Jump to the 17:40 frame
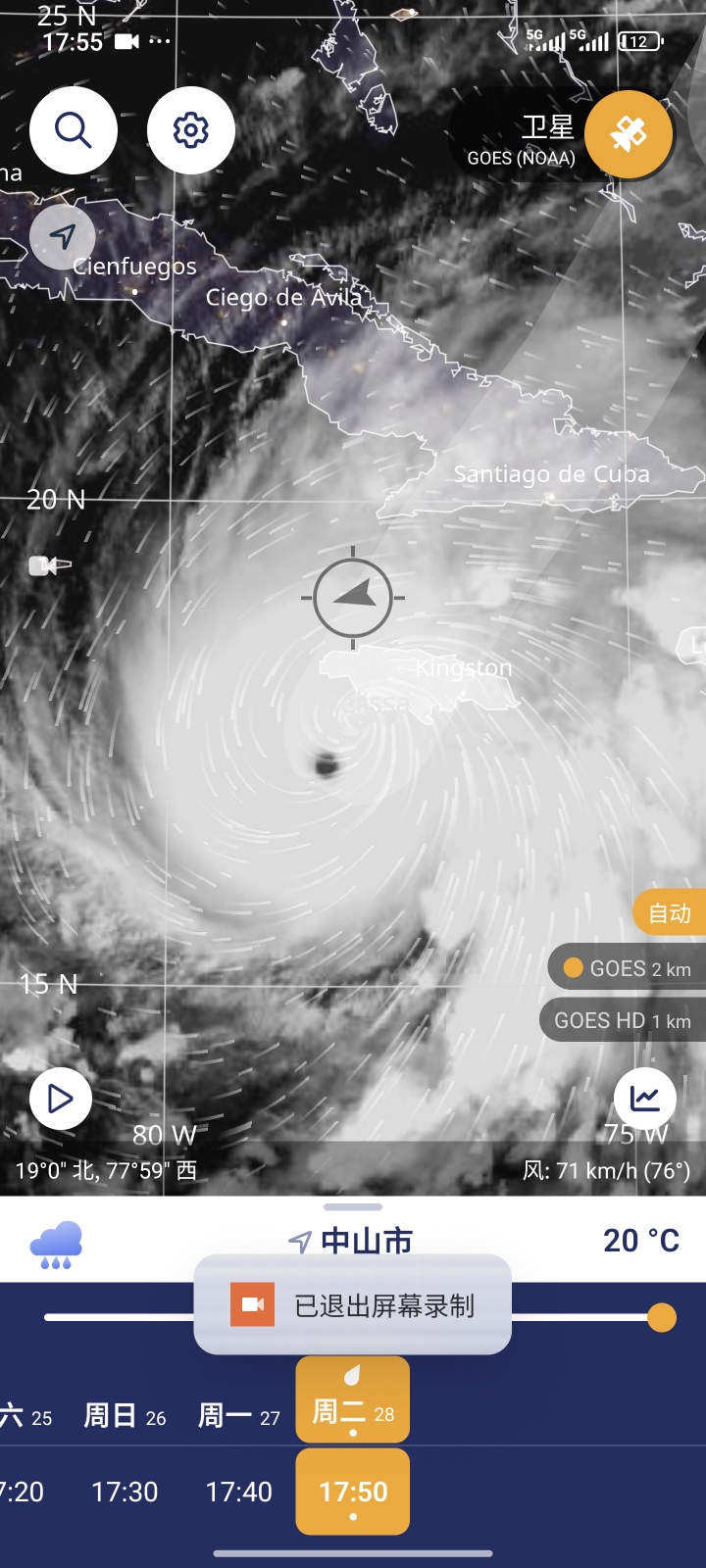The height and width of the screenshot is (1568, 706). [x=239, y=1492]
